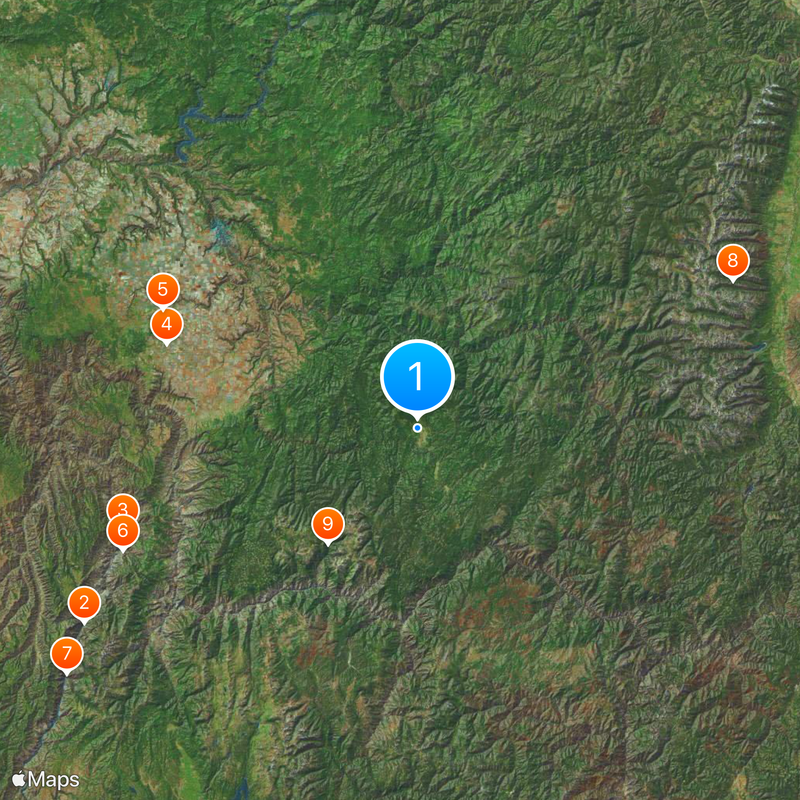Screen dimensions: 800x800
Task: Select the orange pin numbered 8
Action: coord(733,262)
